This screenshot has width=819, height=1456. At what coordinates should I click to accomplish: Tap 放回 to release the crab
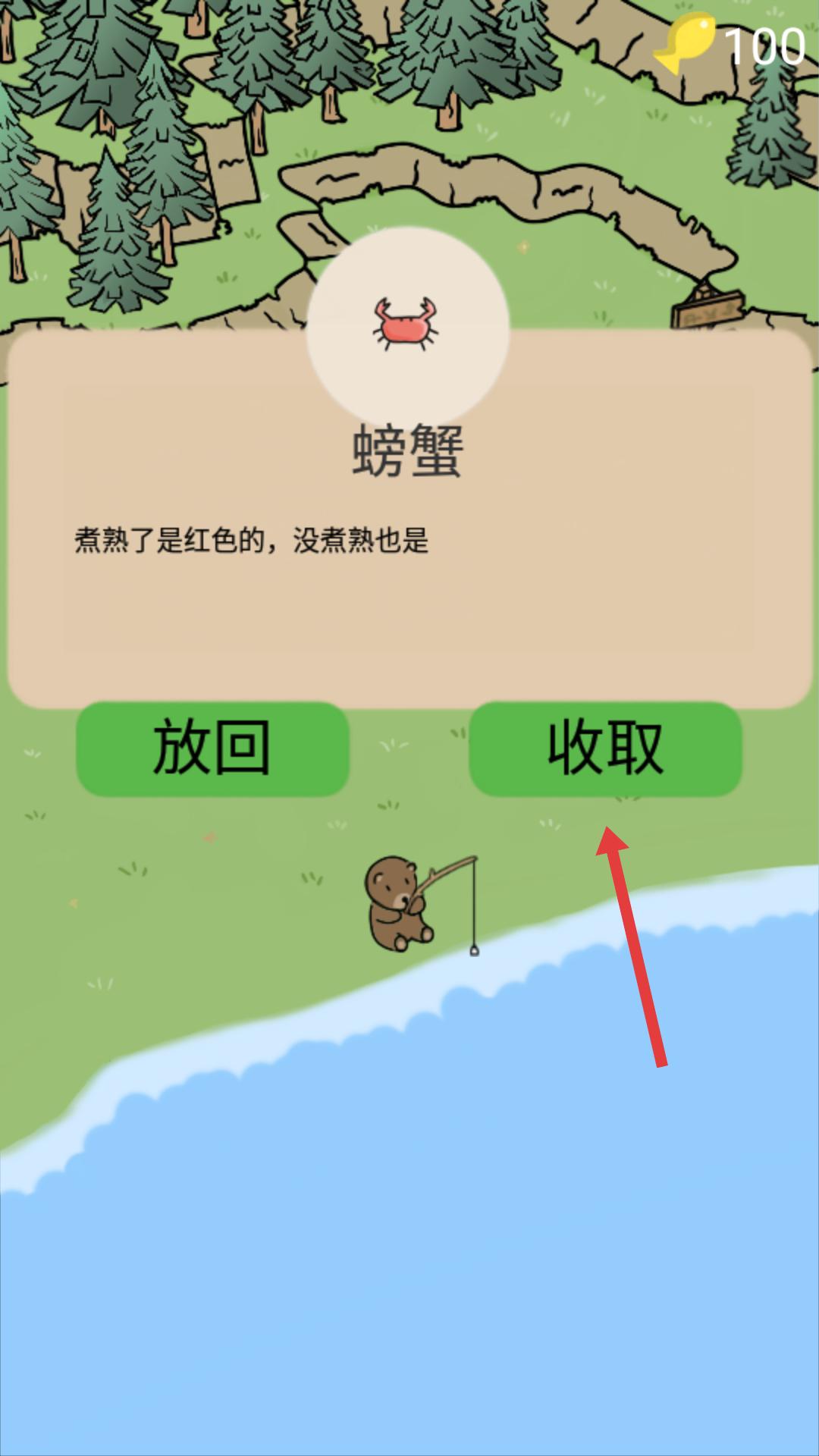[212, 748]
